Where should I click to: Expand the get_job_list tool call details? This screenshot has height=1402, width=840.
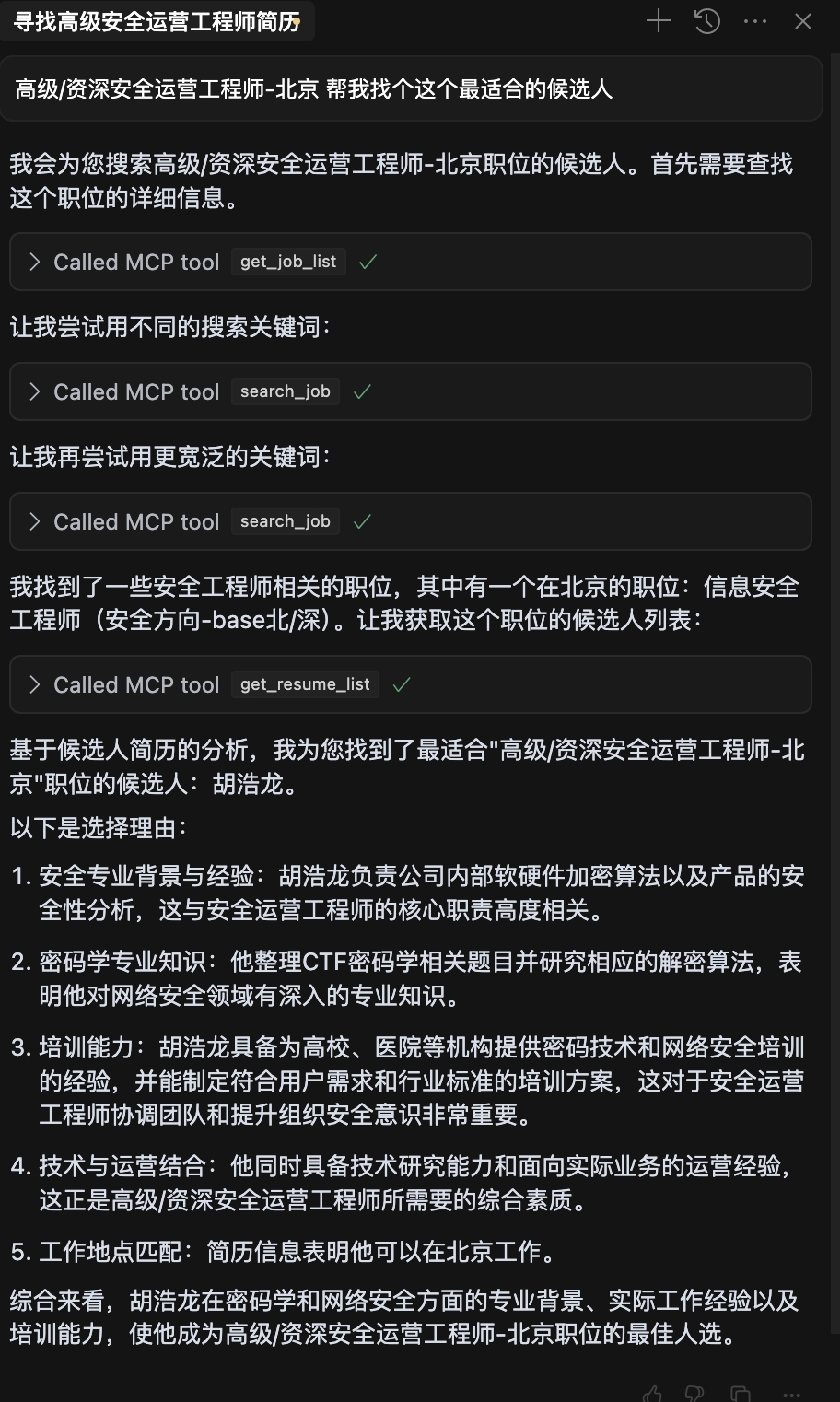click(x=34, y=262)
